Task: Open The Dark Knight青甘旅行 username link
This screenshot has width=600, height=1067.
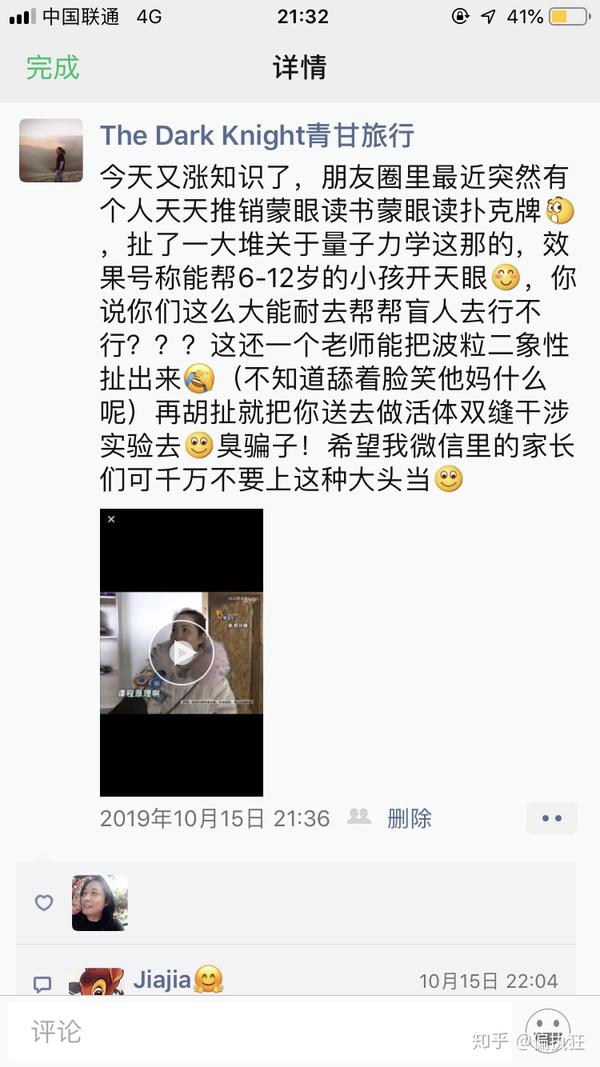Action: tap(256, 135)
